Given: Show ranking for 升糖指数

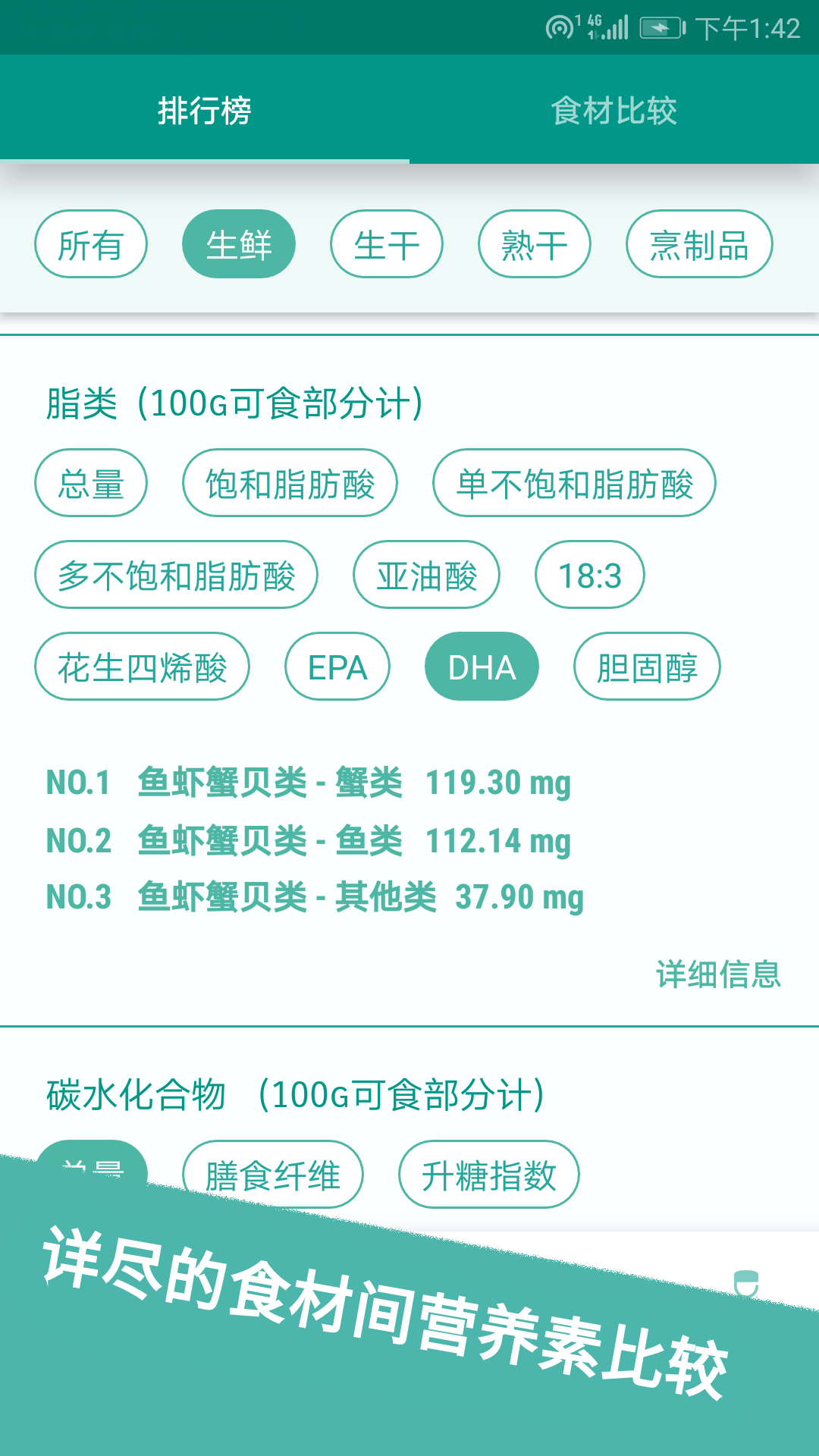Looking at the screenshot, I should (x=489, y=1174).
